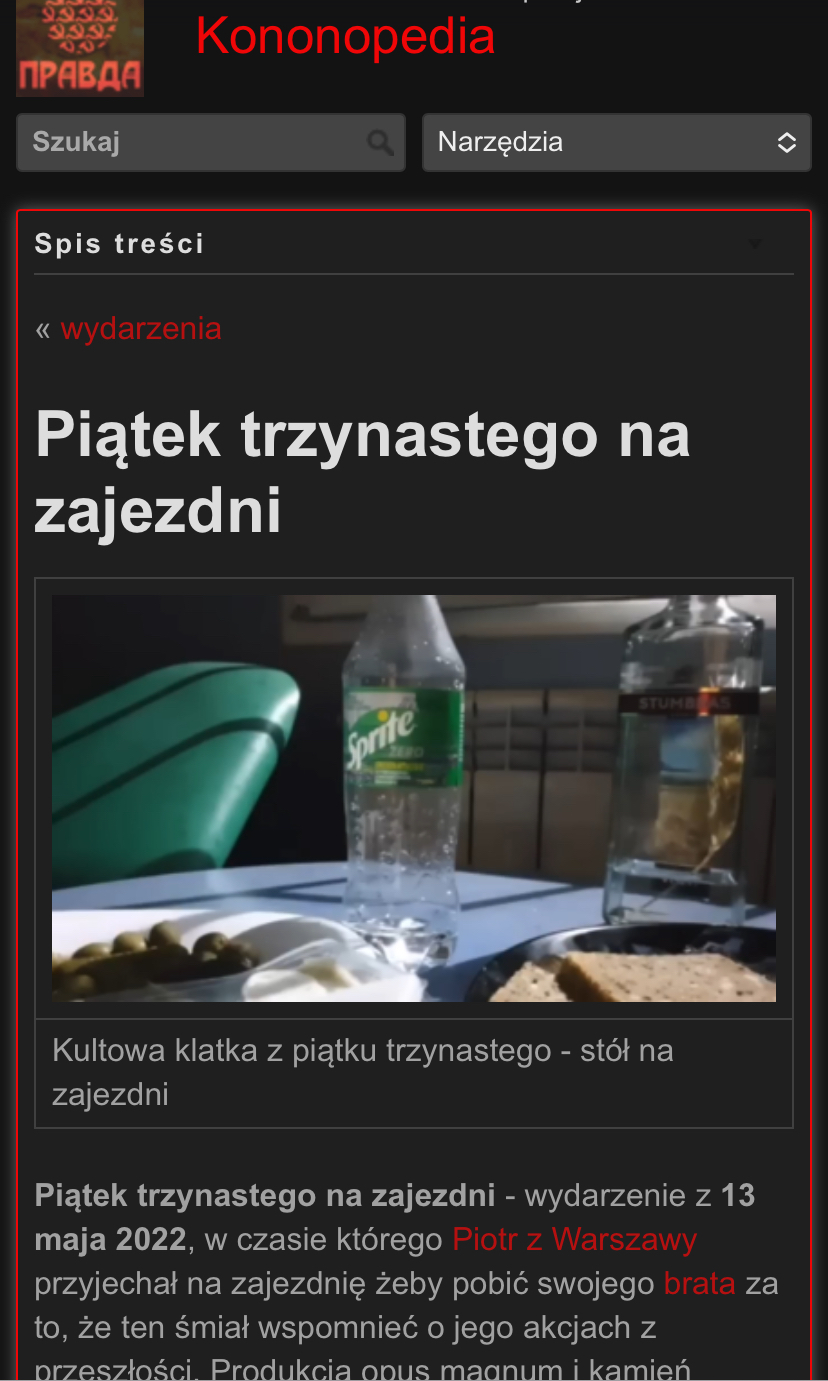Open the Piotr z Warszawy link
The width and height of the screenshot is (828, 1381).
pyautogui.click(x=574, y=1240)
